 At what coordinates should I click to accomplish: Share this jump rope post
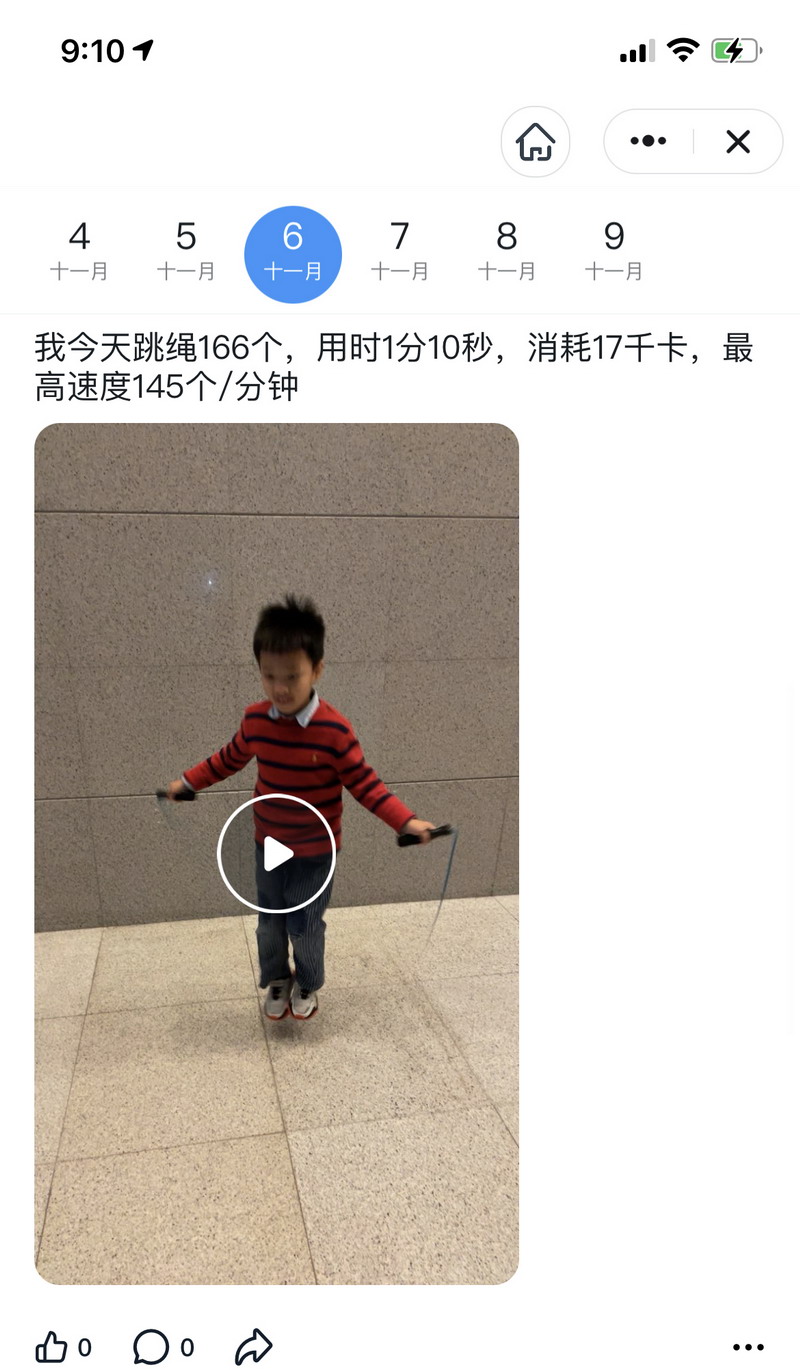tap(253, 1346)
